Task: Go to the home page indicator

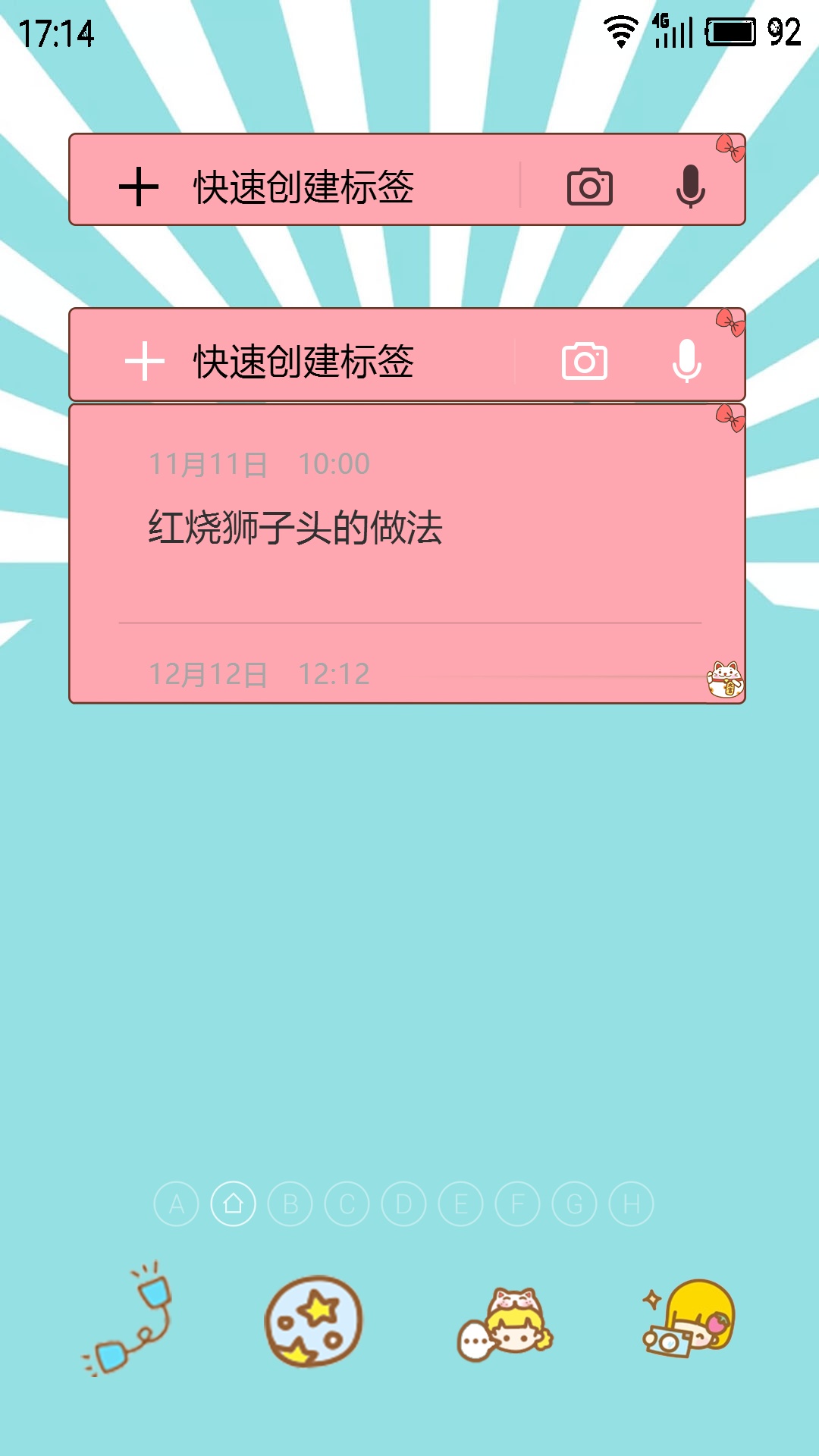Action: 234,1204
